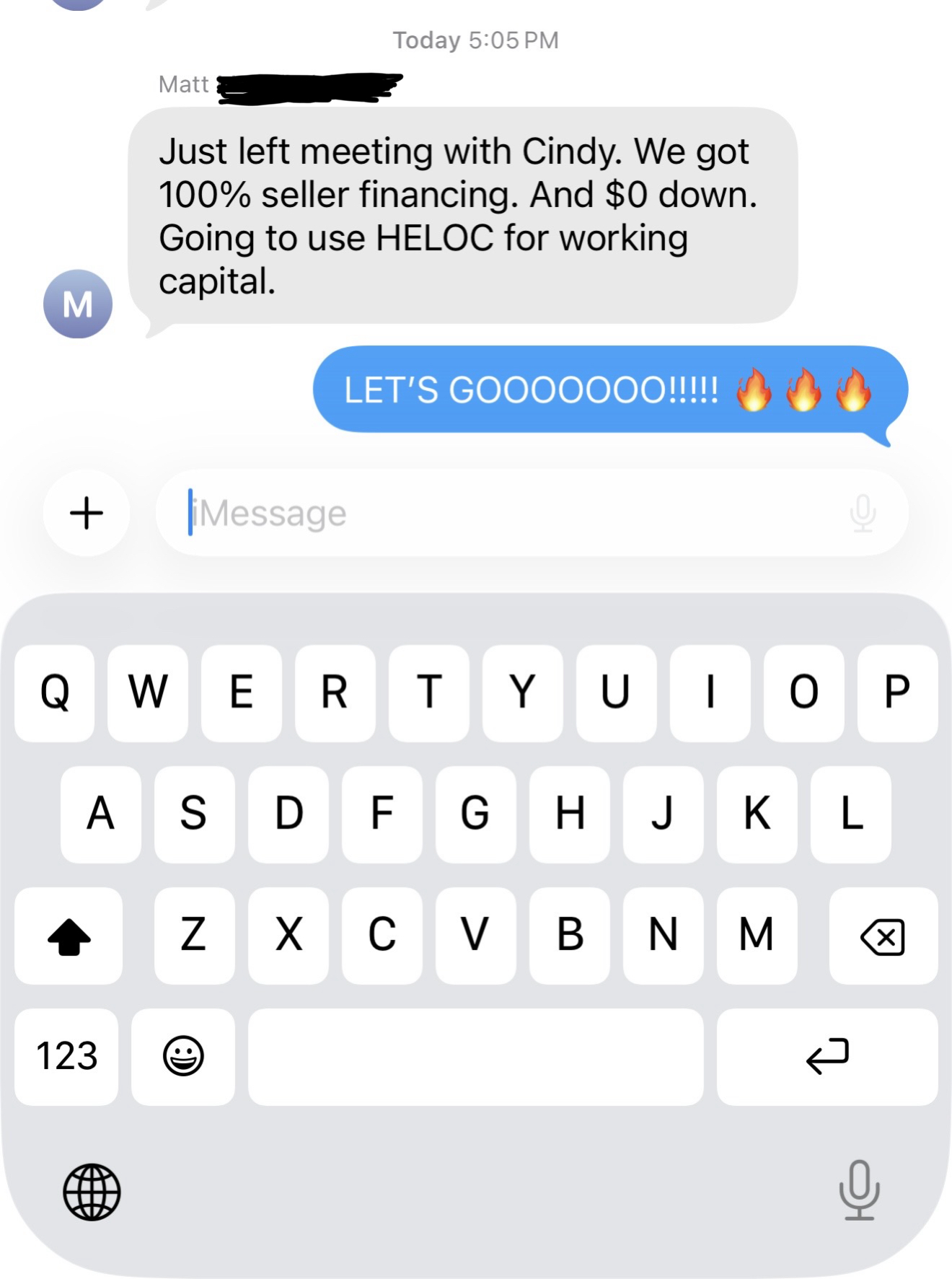952x1279 pixels.
Task: Activate the keyboard dictation microphone
Action: click(859, 1190)
